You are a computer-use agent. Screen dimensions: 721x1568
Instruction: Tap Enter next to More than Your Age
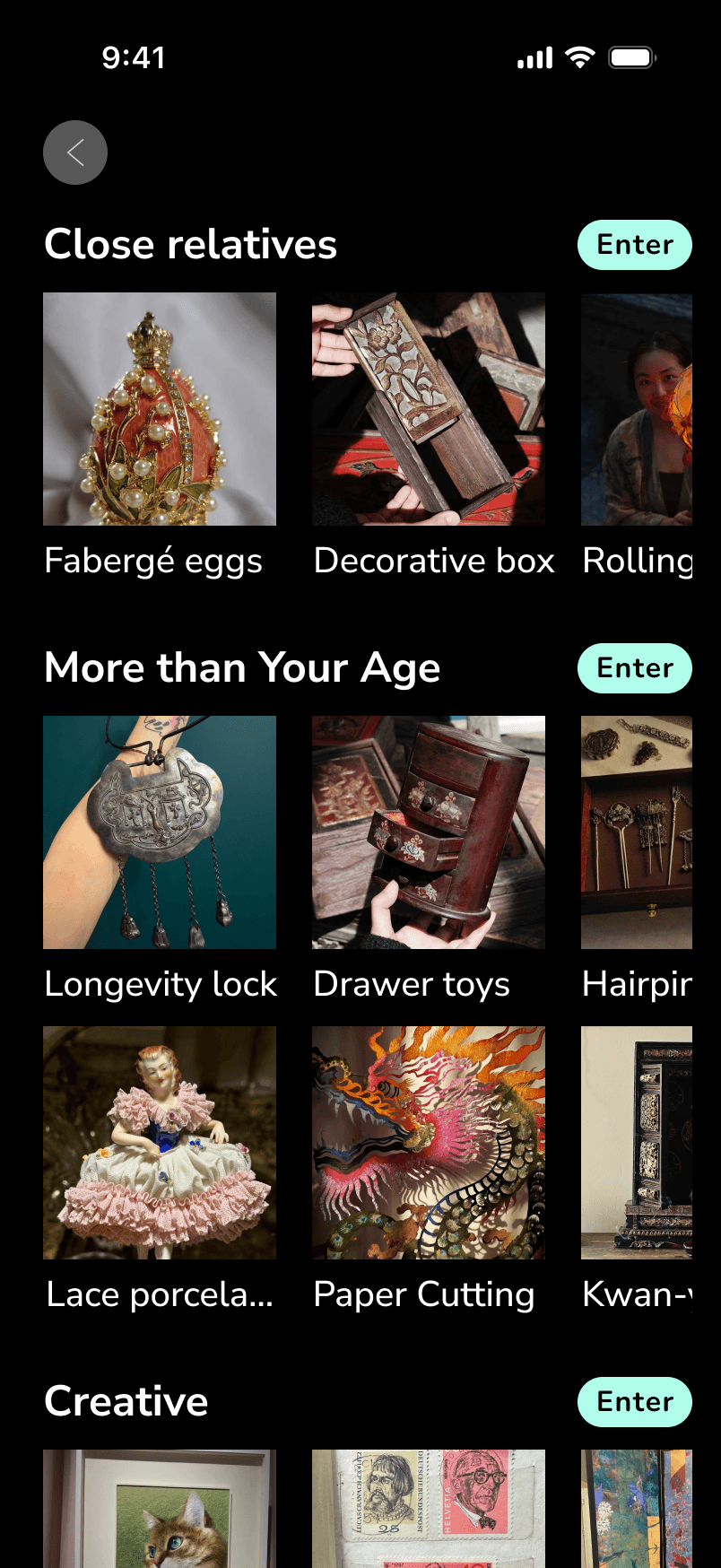(635, 668)
